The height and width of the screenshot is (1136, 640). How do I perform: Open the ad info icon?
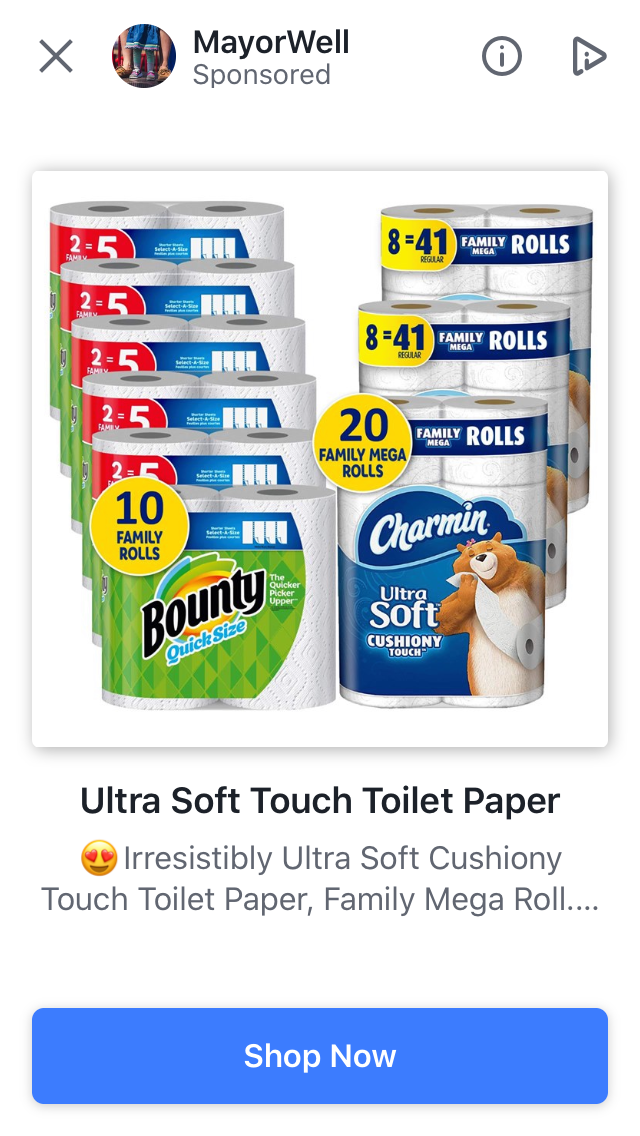click(x=502, y=56)
